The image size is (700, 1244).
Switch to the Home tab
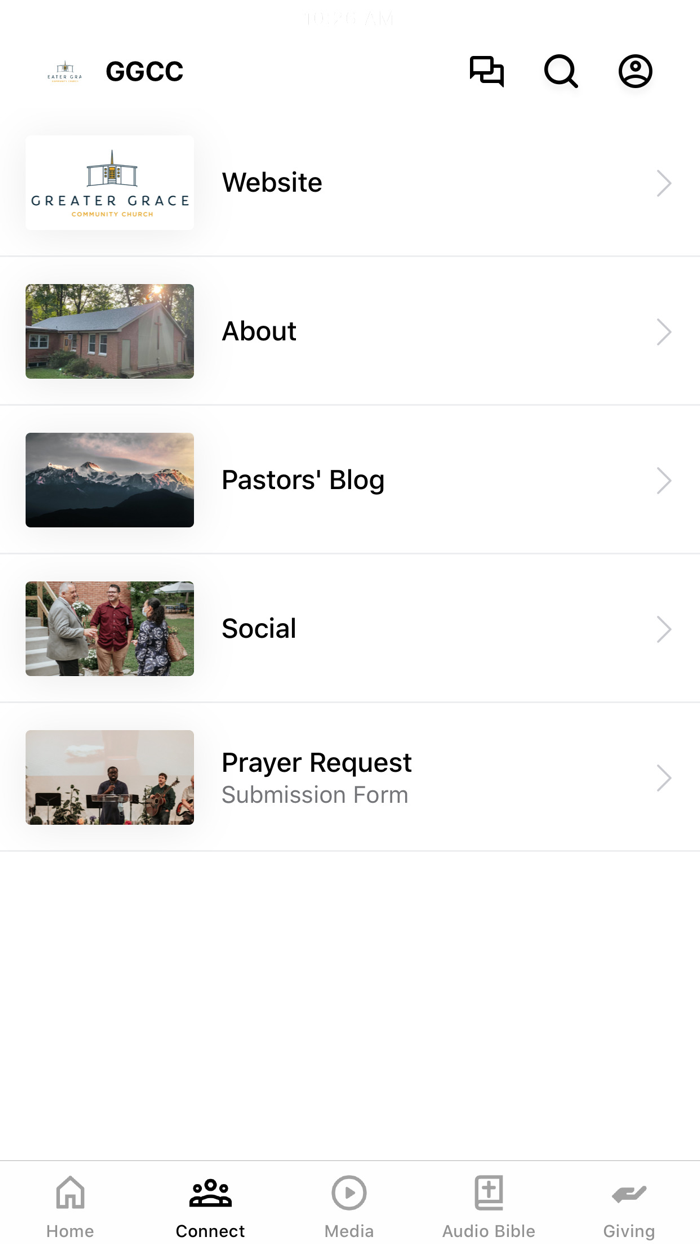click(x=70, y=1206)
